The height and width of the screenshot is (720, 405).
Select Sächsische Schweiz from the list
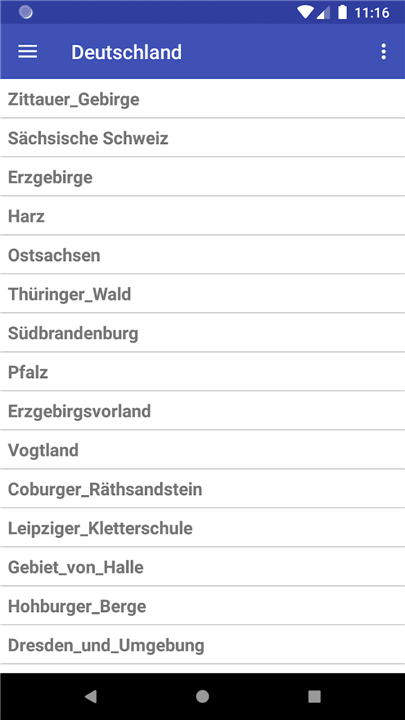pyautogui.click(x=202, y=138)
